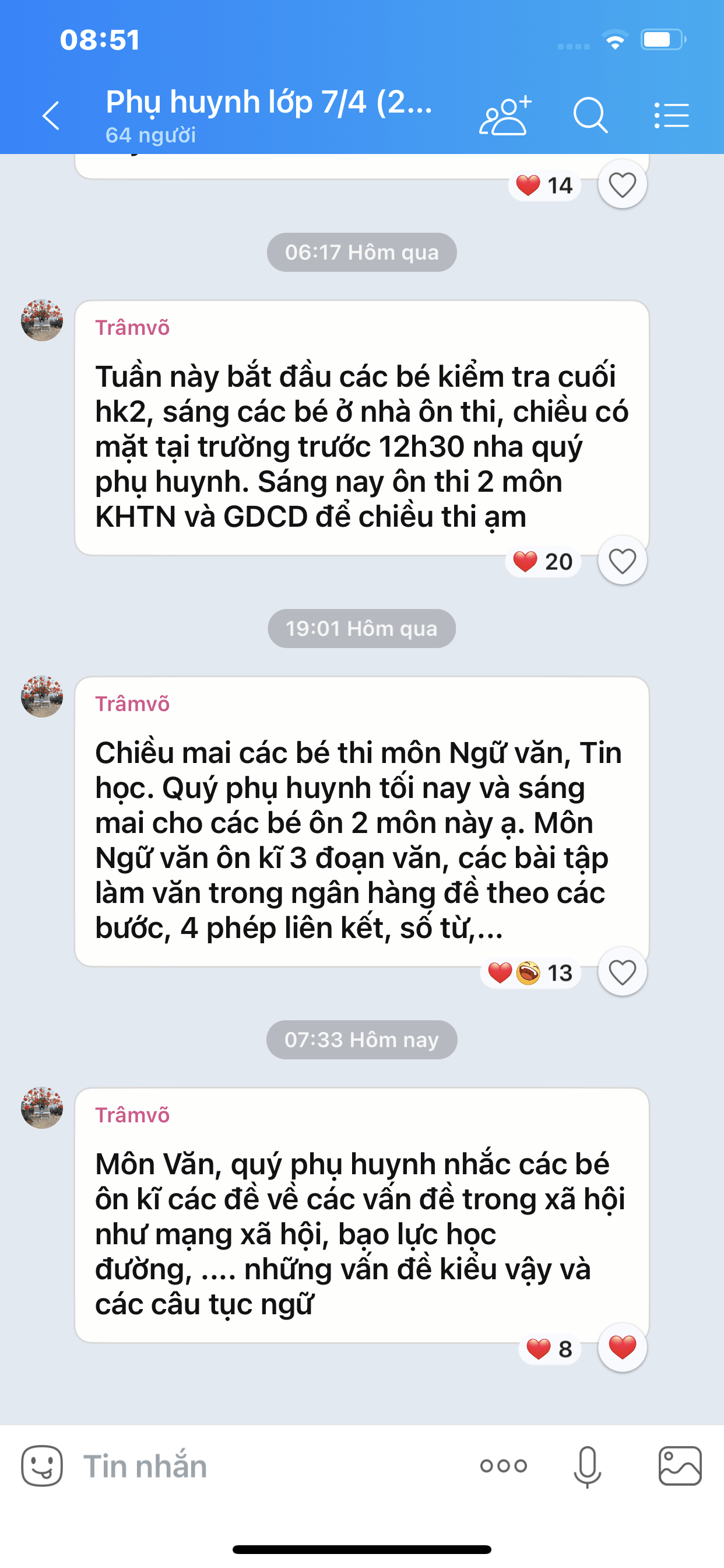Search messages in this conversation

(x=589, y=116)
